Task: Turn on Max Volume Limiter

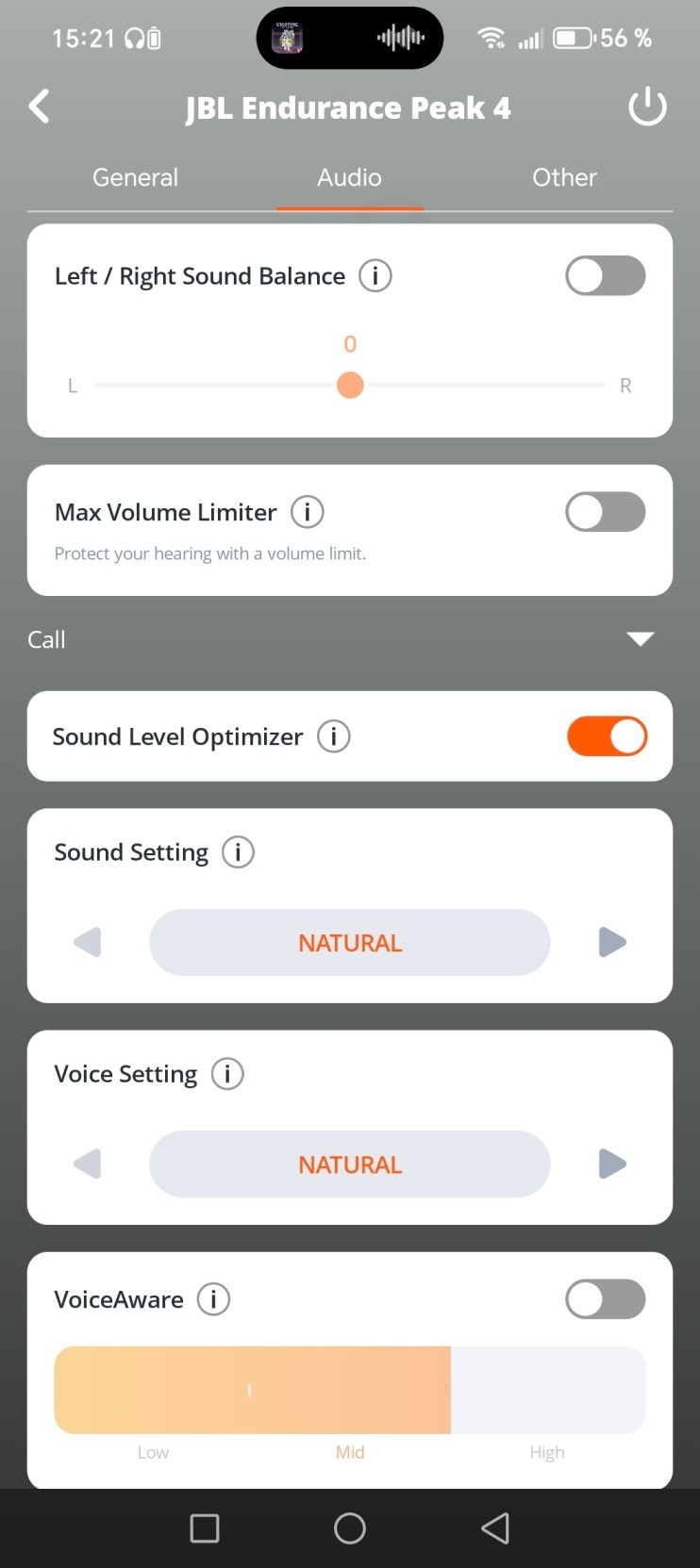Action: pos(606,512)
